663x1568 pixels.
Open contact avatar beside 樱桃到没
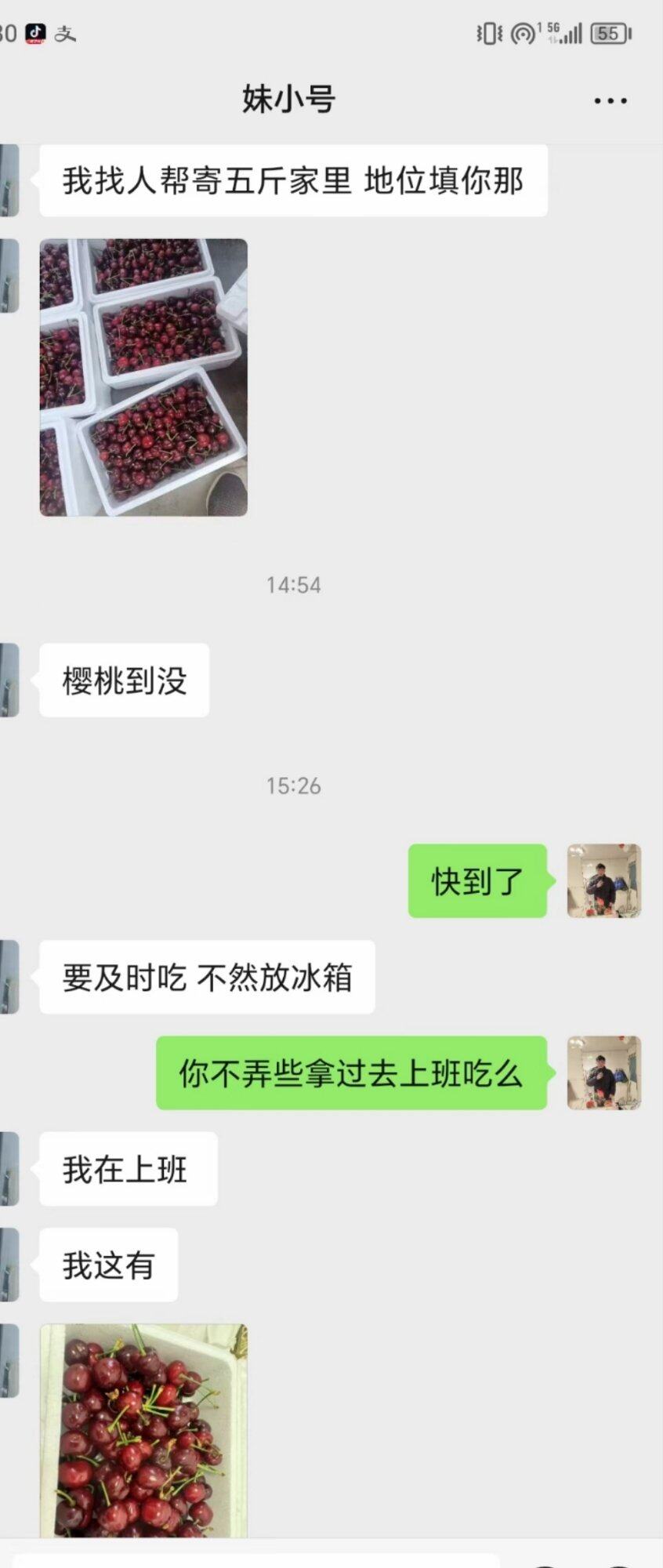[x=9, y=680]
